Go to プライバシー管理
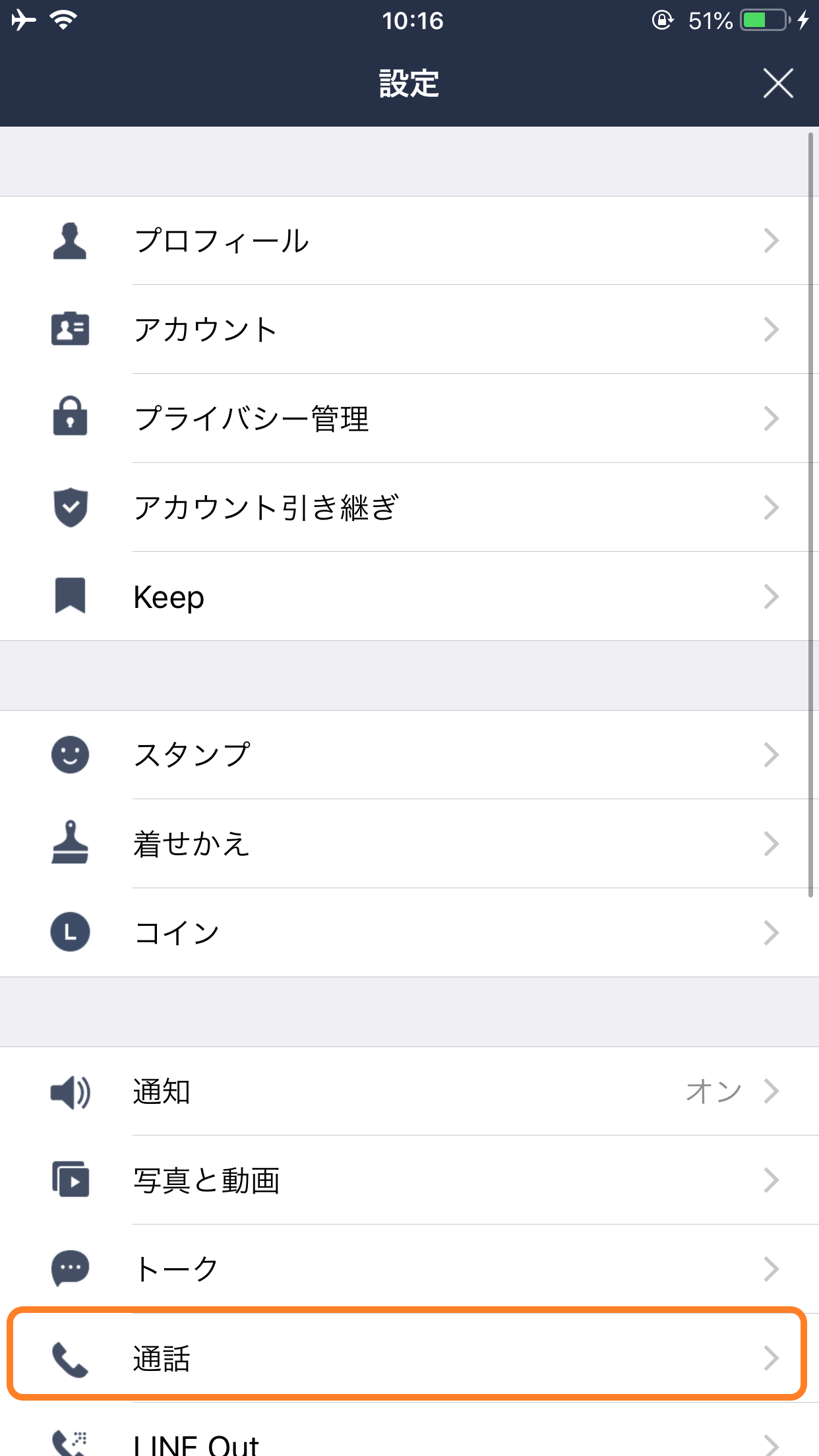 click(409, 418)
